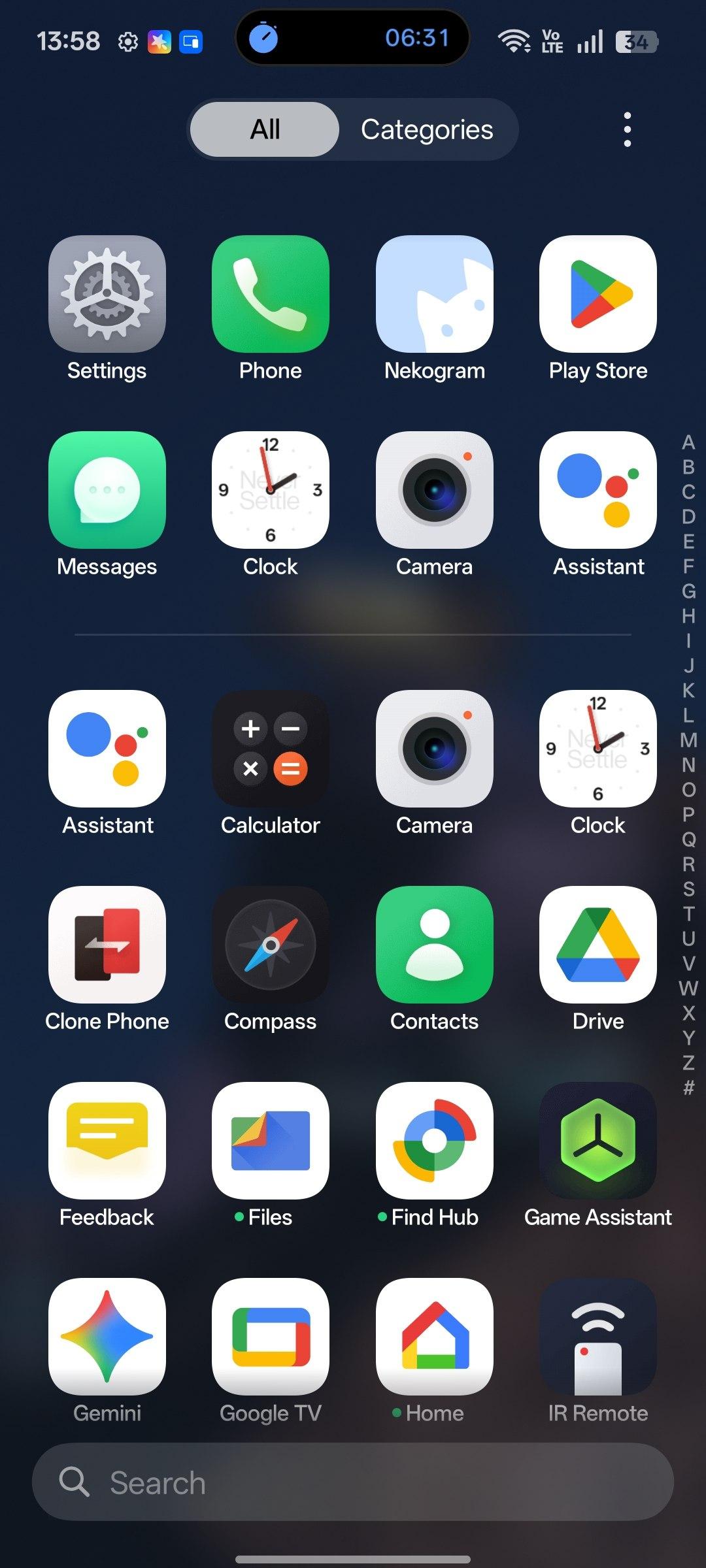Open the Settings app
This screenshot has width=706, height=1568.
pos(107,294)
